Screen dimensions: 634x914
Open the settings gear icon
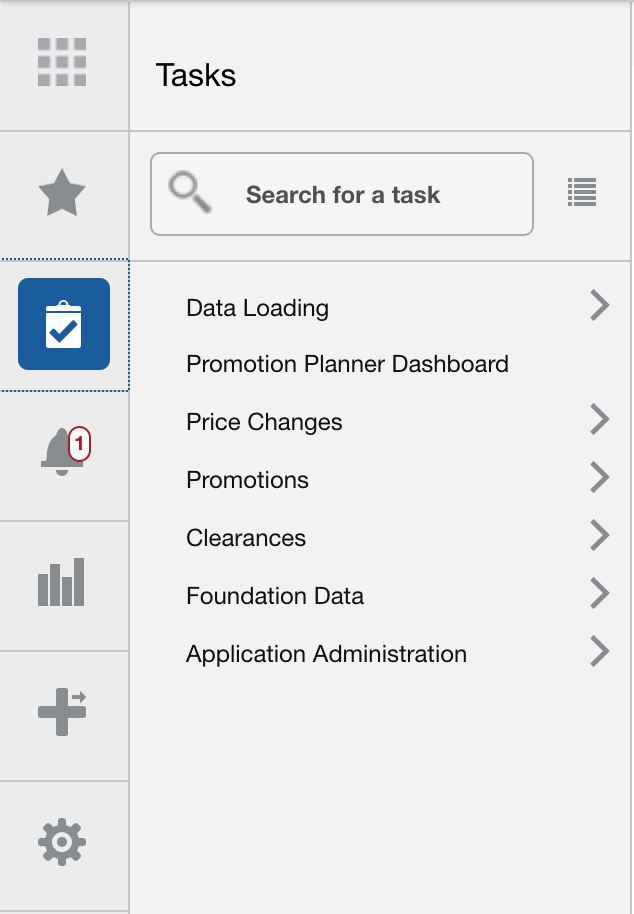click(x=62, y=843)
